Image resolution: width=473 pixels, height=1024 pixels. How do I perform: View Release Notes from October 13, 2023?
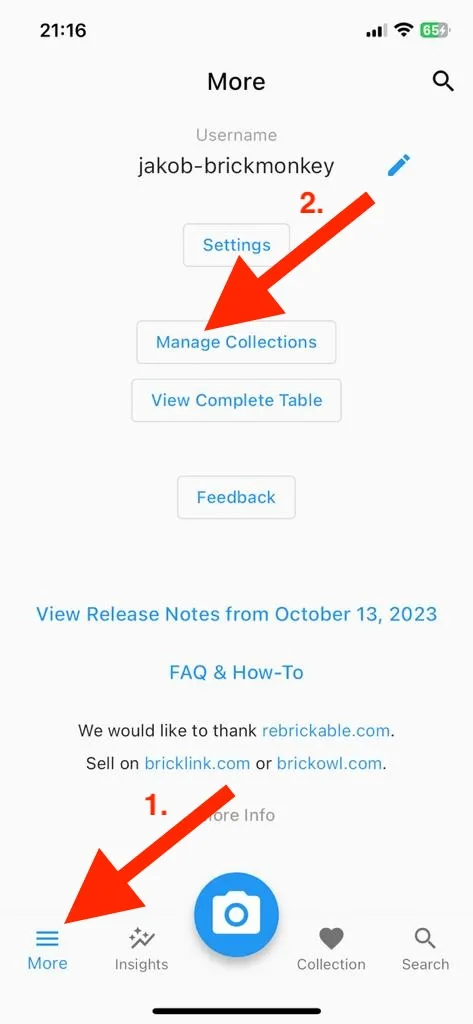pyautogui.click(x=236, y=614)
